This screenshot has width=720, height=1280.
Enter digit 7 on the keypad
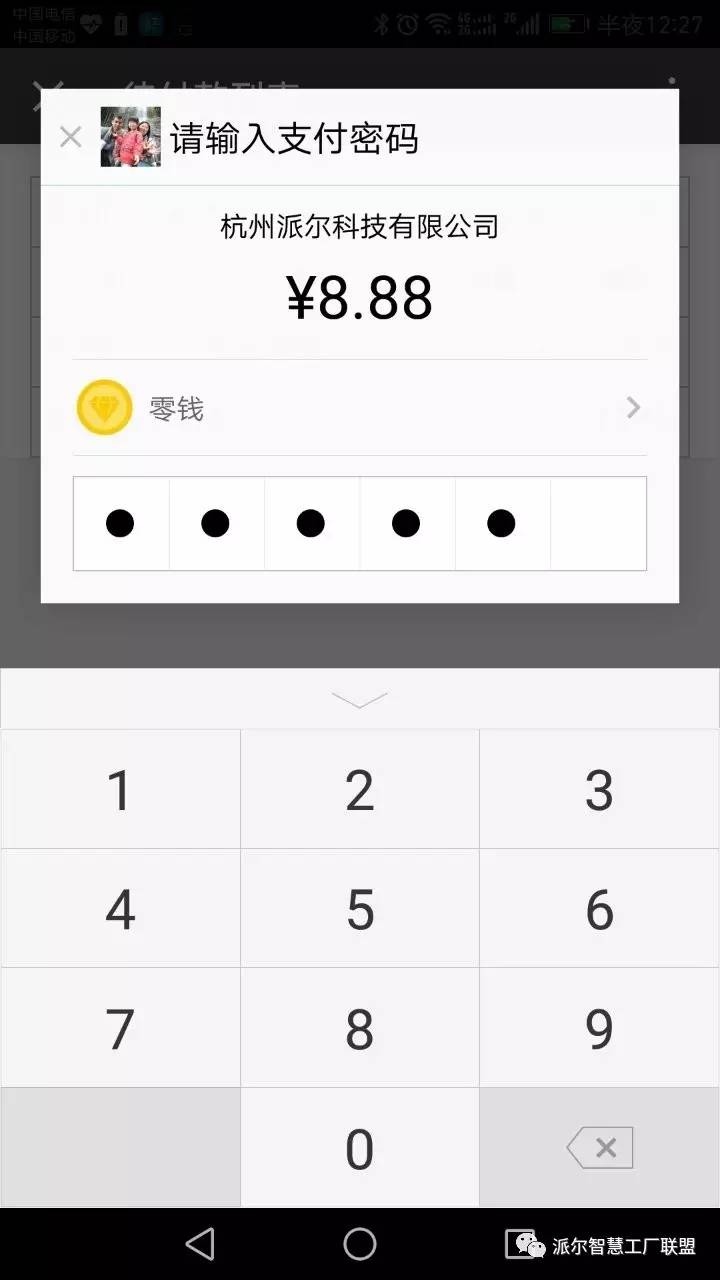tap(120, 1028)
